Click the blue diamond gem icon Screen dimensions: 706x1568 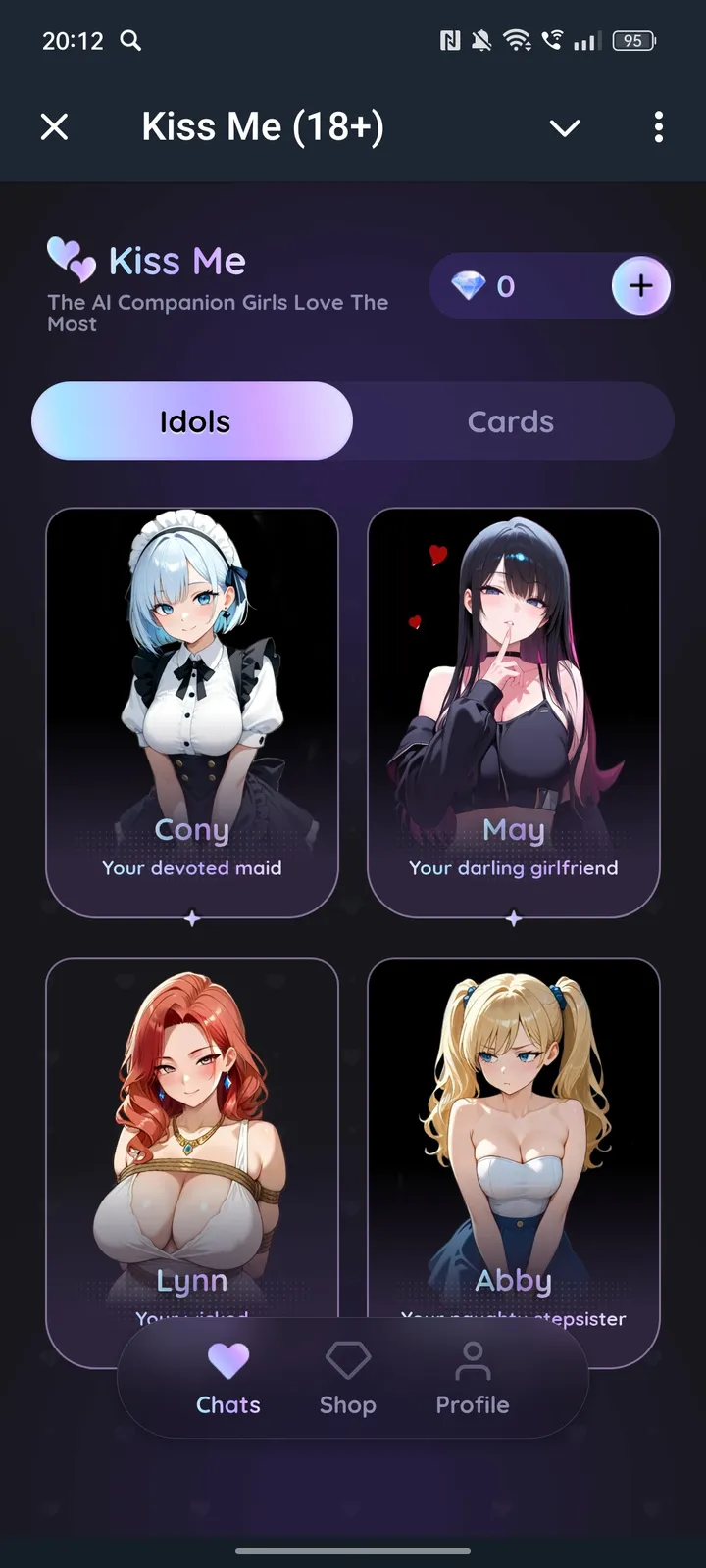[471, 285]
